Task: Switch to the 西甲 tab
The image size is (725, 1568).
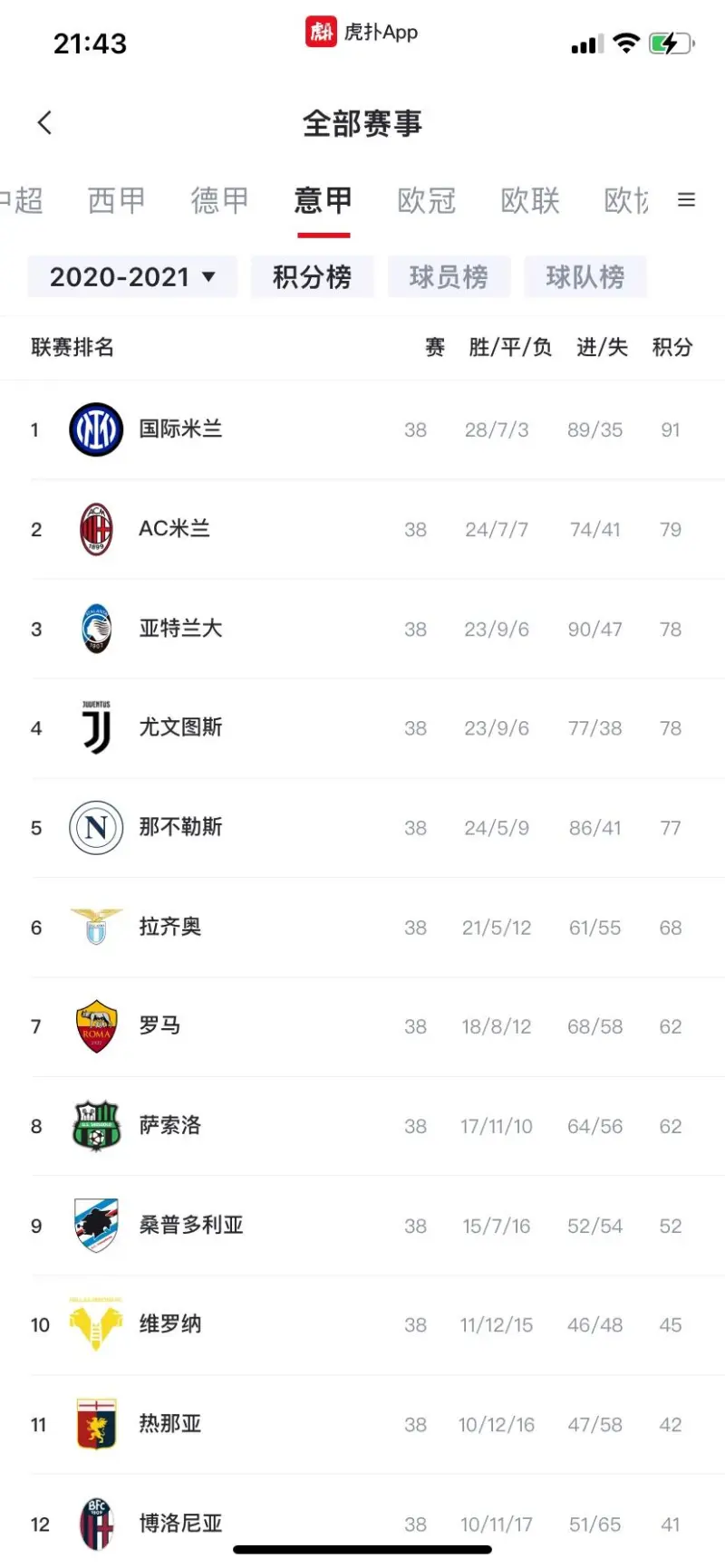Action: click(x=116, y=200)
